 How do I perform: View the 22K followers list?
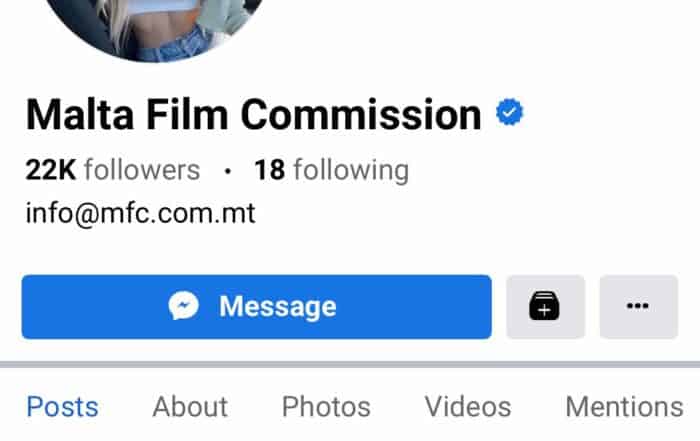[x=112, y=170]
